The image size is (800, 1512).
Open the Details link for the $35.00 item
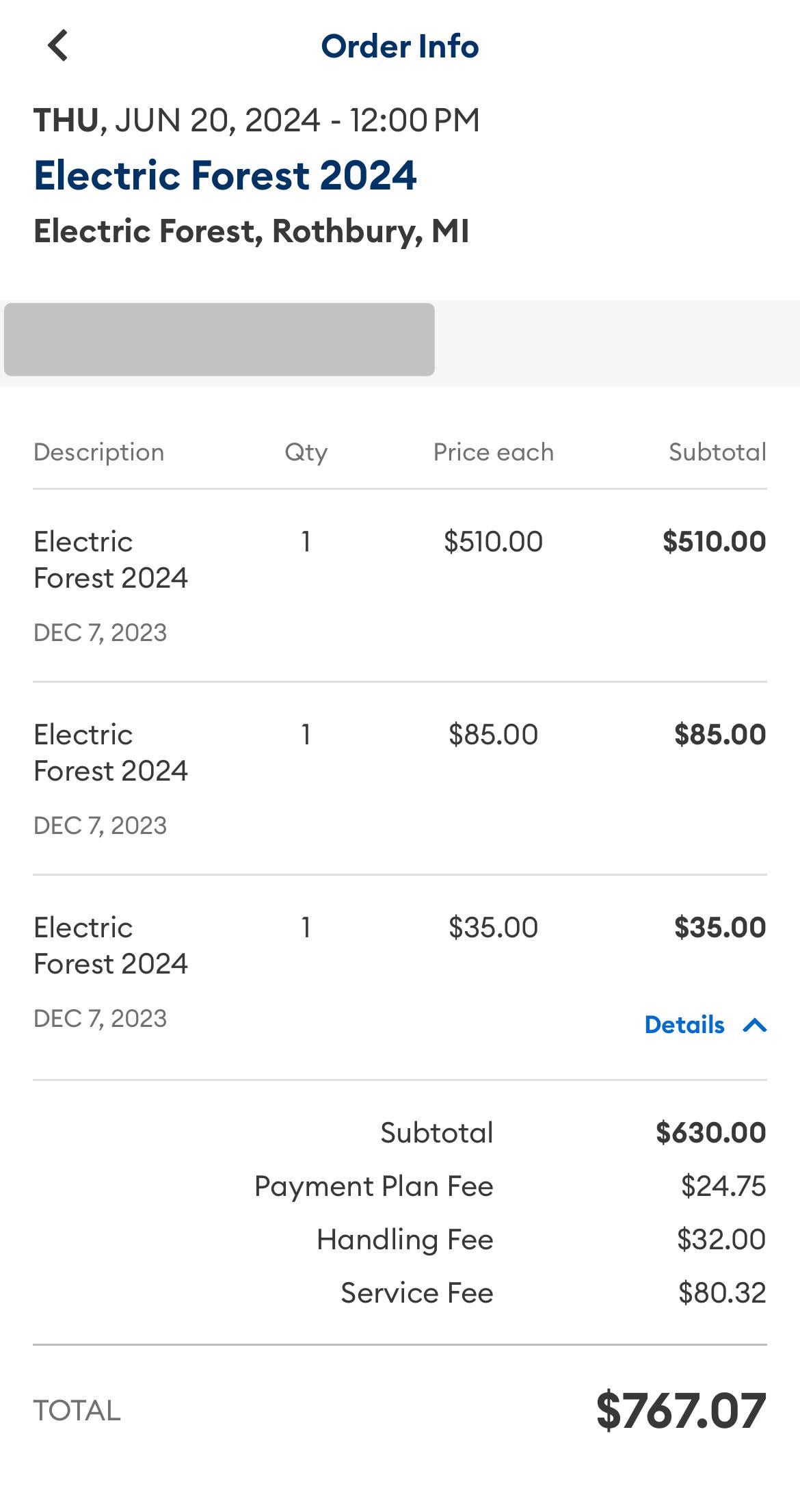(684, 1025)
